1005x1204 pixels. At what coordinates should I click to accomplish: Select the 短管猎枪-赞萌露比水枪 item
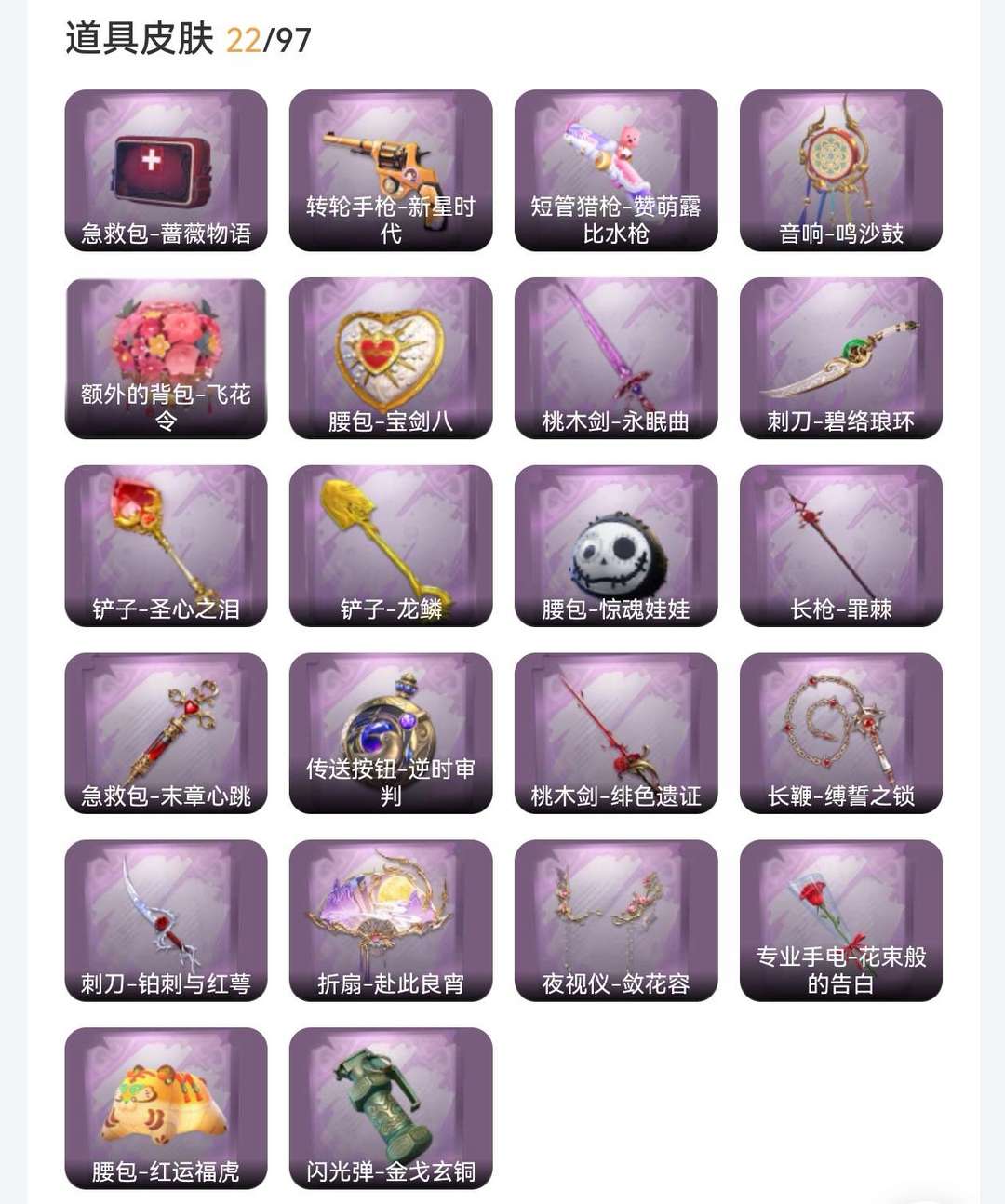point(616,170)
